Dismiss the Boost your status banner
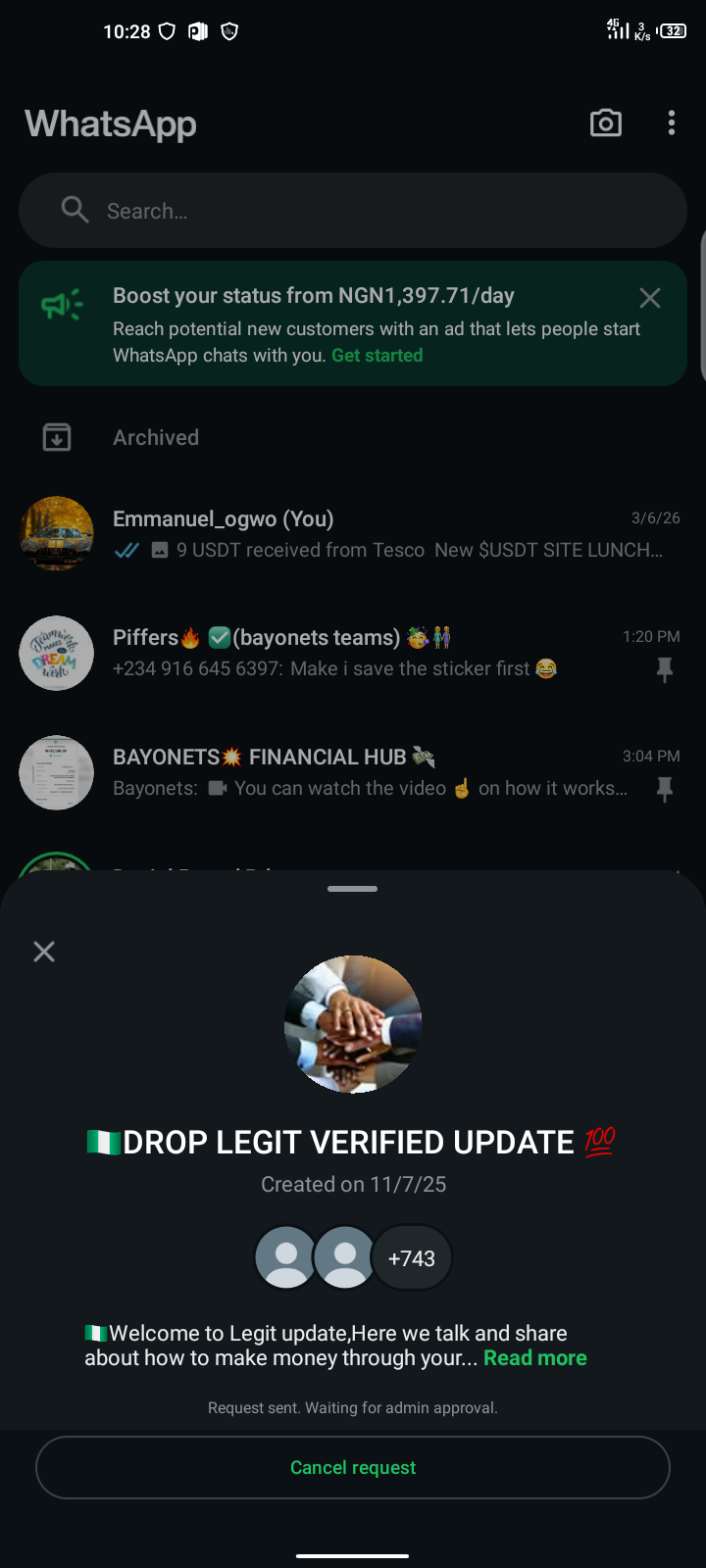This screenshot has height=1568, width=706. [x=650, y=298]
